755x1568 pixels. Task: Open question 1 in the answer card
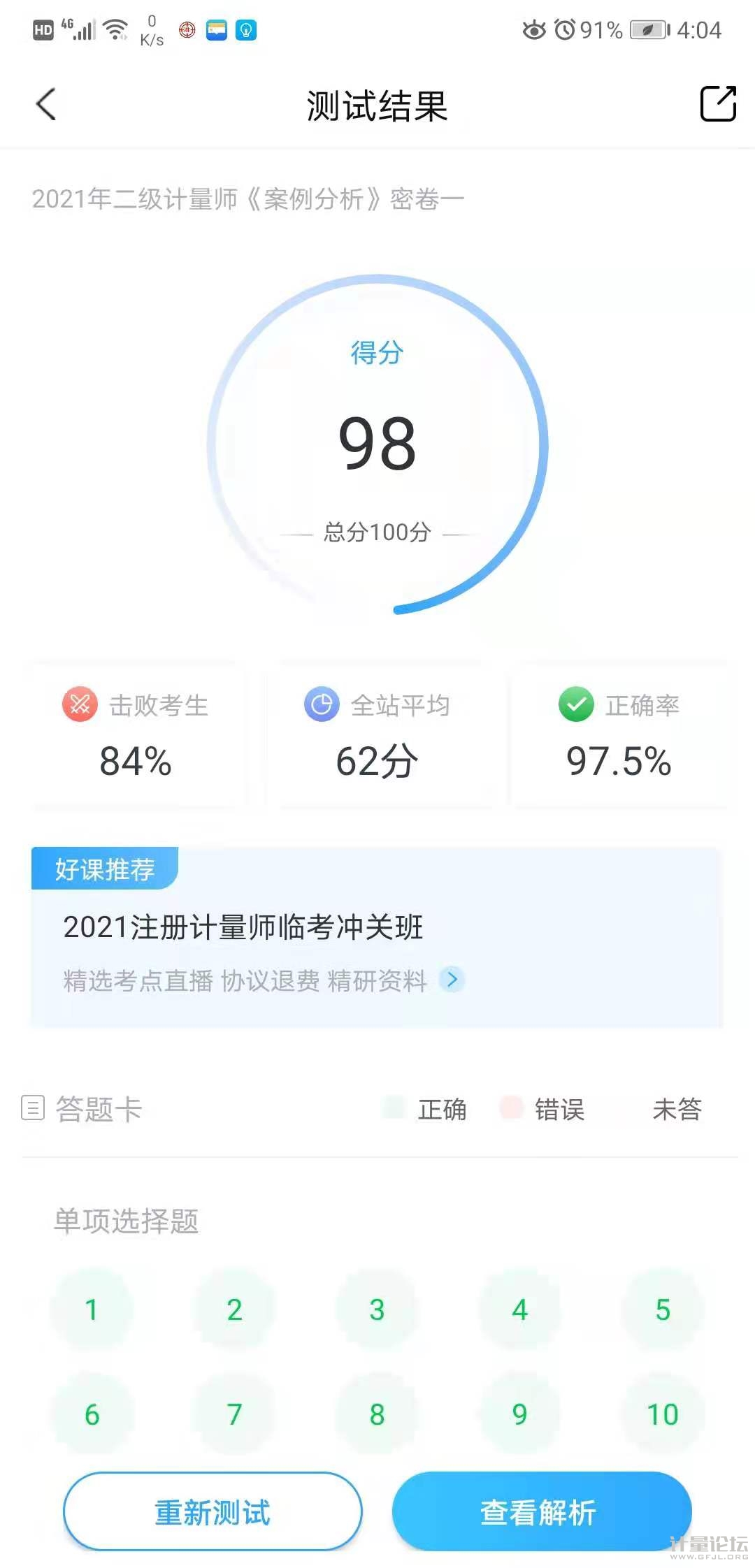(x=92, y=1309)
